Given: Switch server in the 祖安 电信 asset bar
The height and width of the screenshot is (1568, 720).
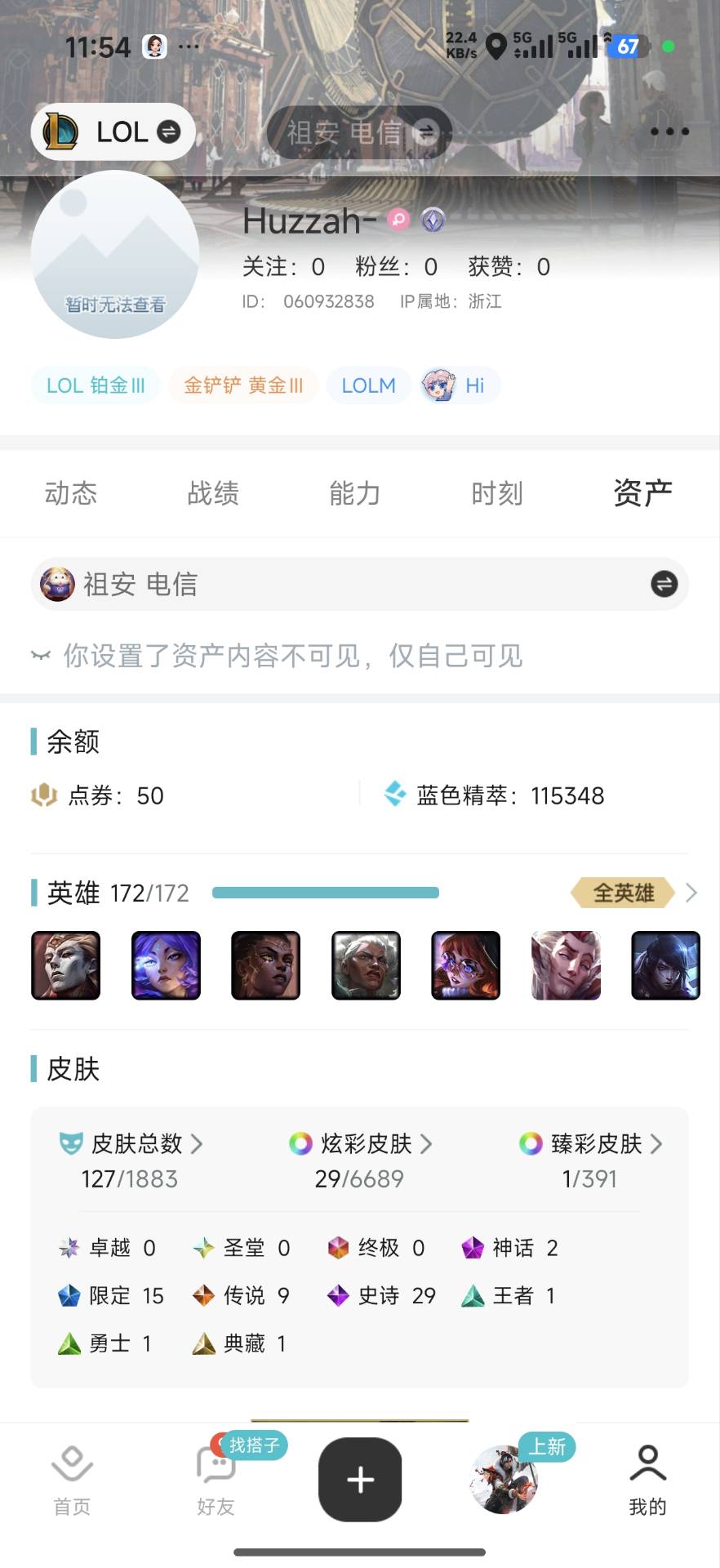Looking at the screenshot, I should tap(664, 584).
